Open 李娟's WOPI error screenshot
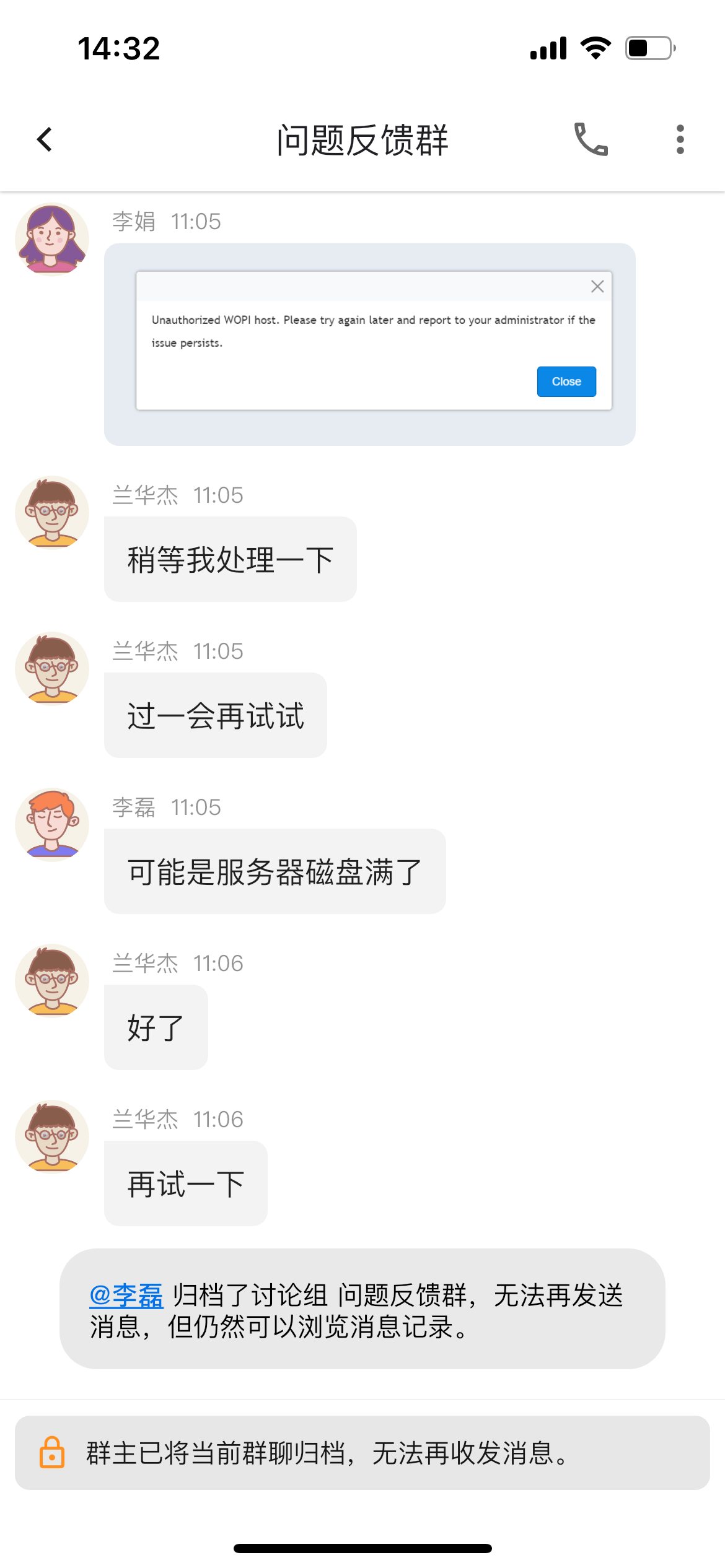 (370, 344)
